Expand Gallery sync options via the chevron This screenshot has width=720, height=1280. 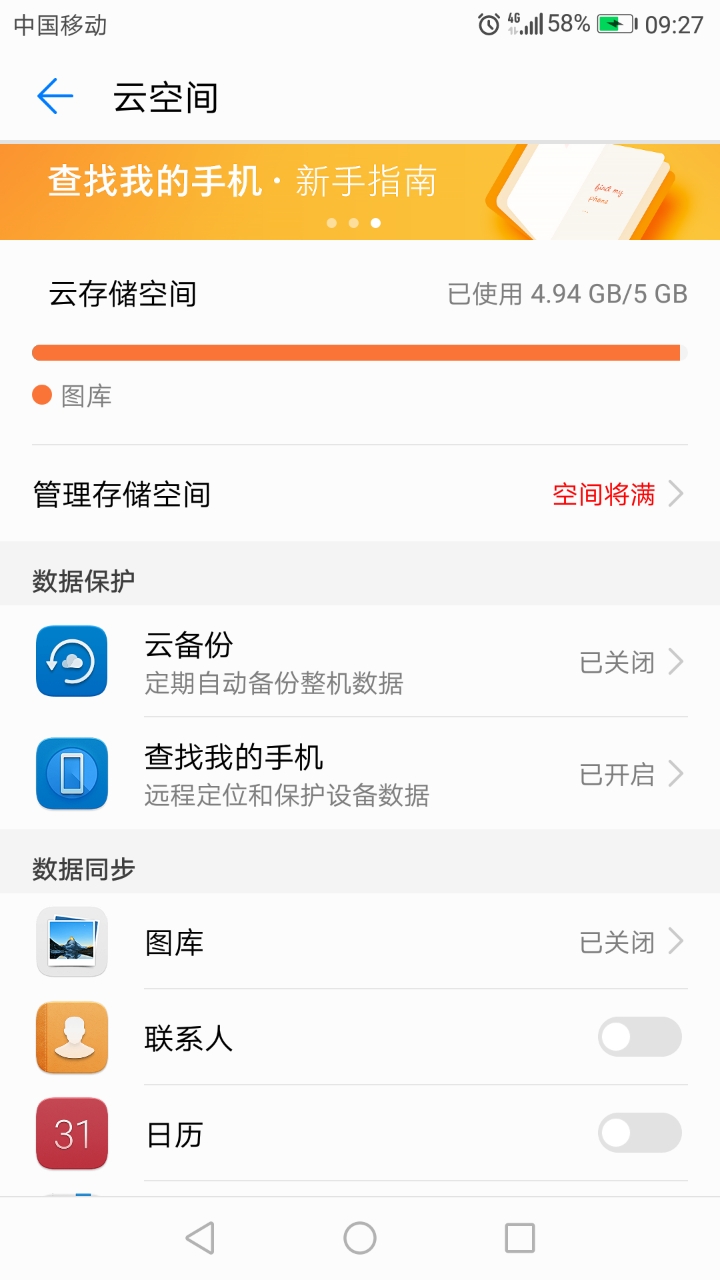676,940
